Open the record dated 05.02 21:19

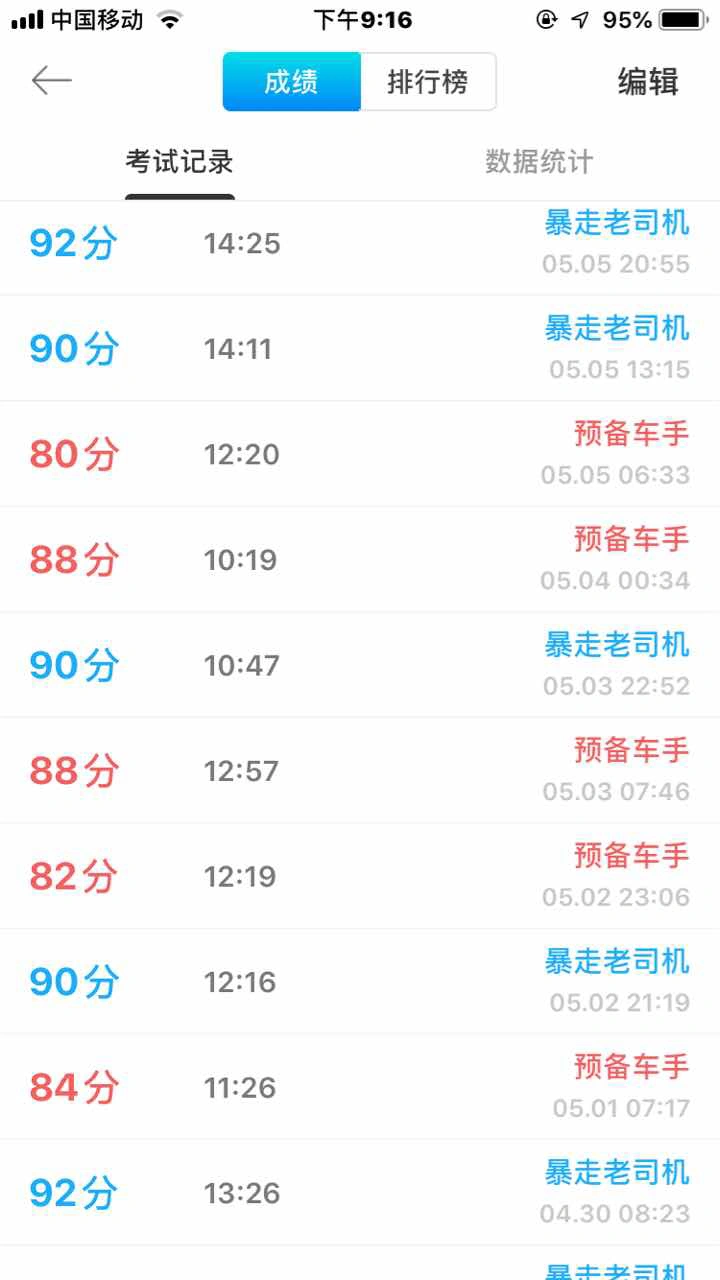click(360, 981)
